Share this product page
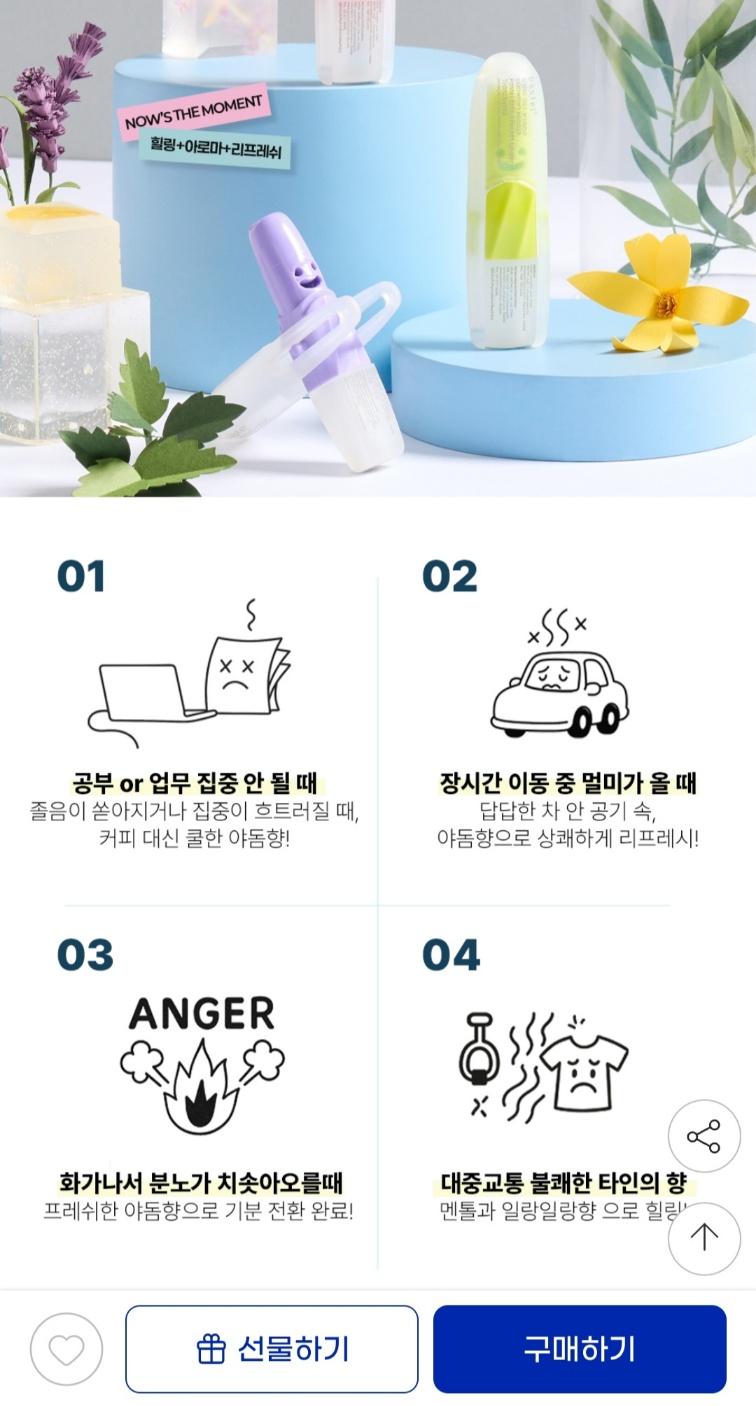Image resolution: width=756 pixels, height=1406 pixels. [x=704, y=1137]
